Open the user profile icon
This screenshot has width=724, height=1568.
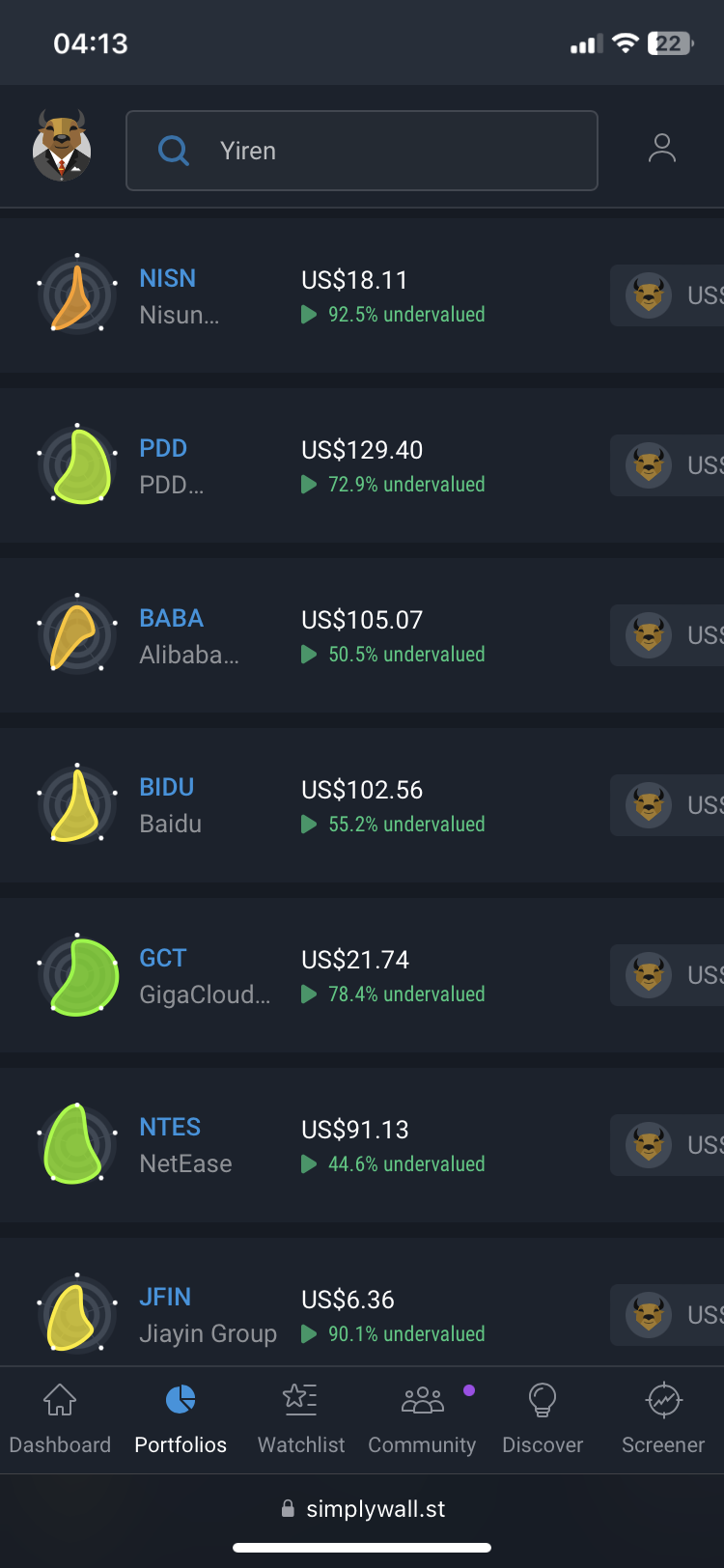coord(662,149)
